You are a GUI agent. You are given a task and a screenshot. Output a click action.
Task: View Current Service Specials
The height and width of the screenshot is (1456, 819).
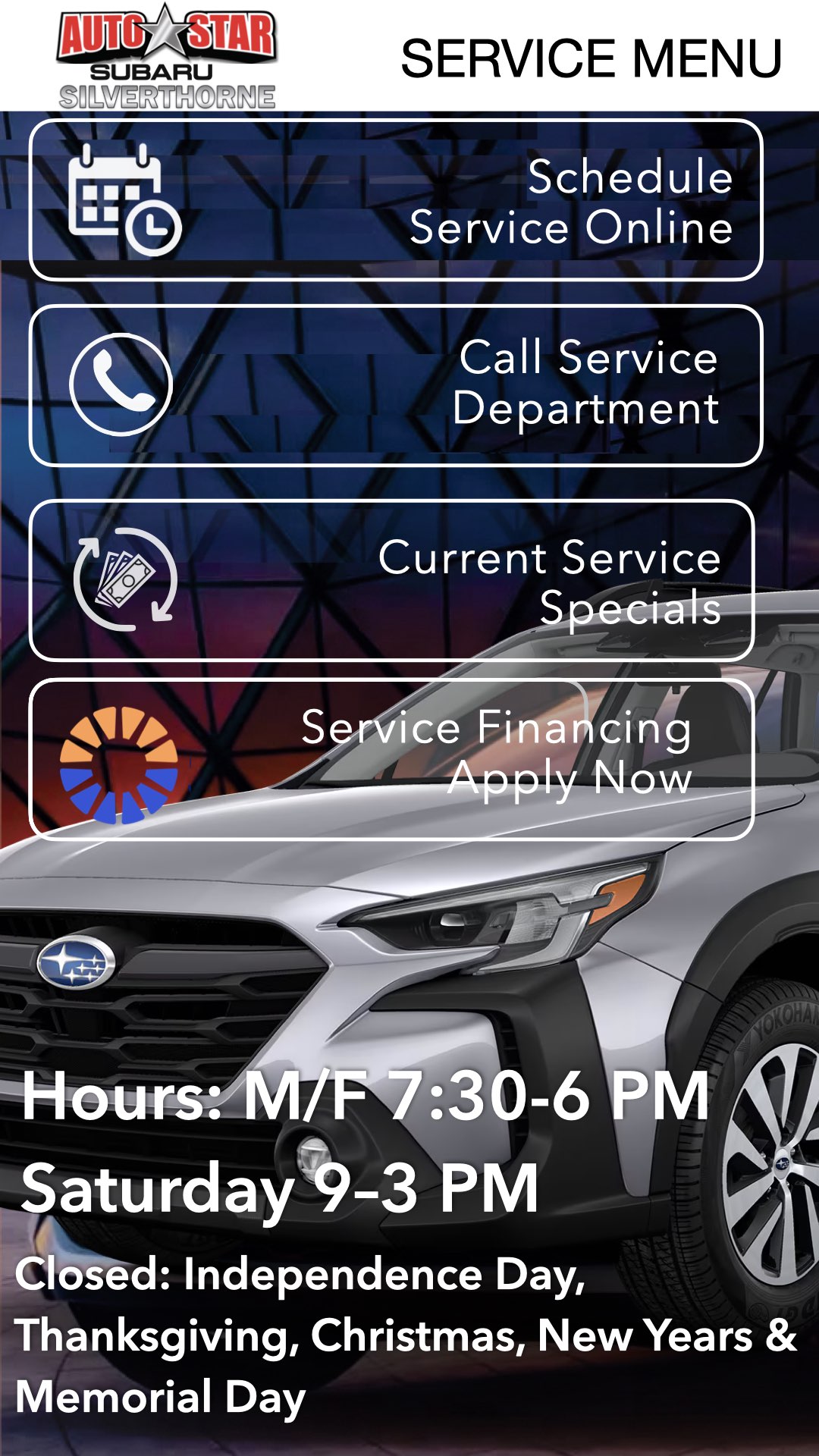coord(392,580)
